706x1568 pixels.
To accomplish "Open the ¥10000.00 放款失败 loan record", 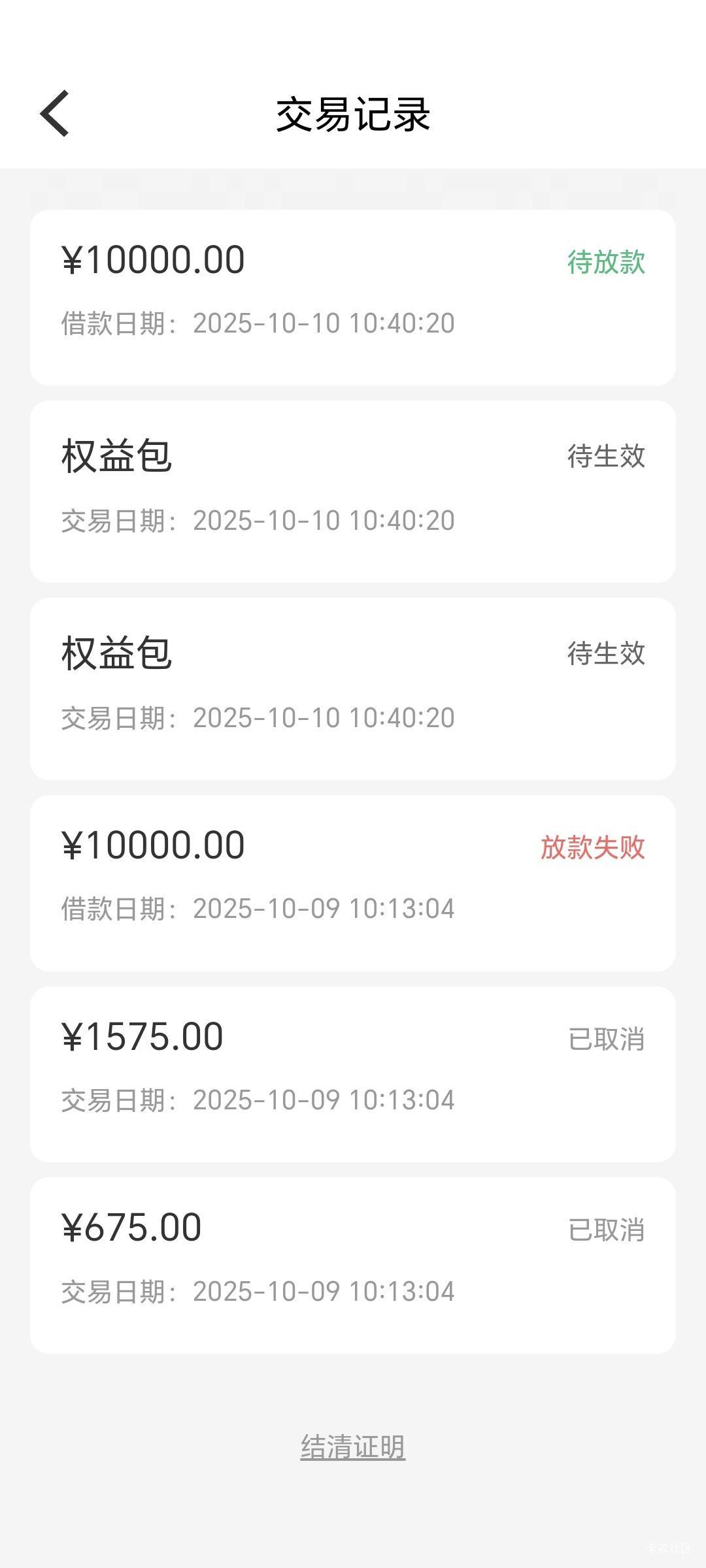I will (x=353, y=883).
